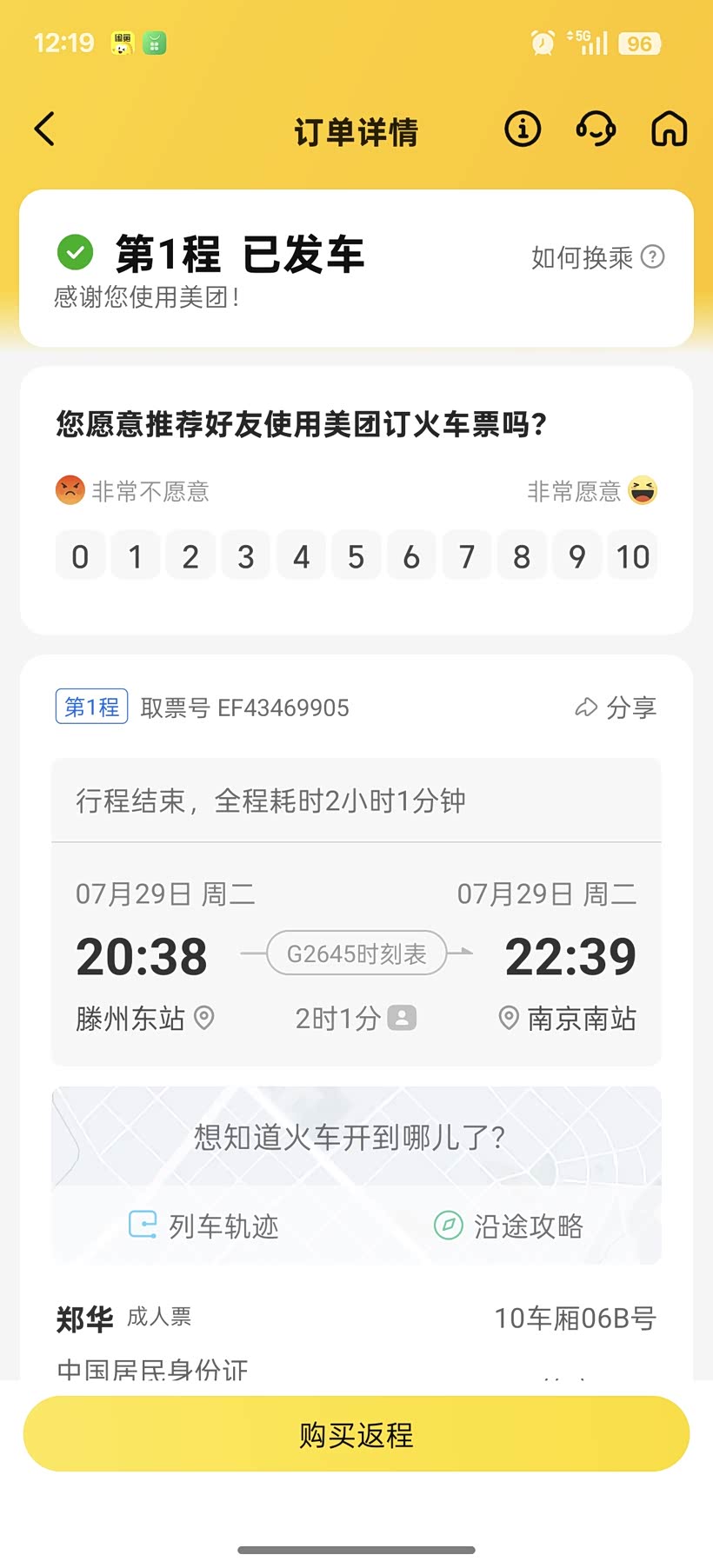Choose score 7 for recommendation

467,556
